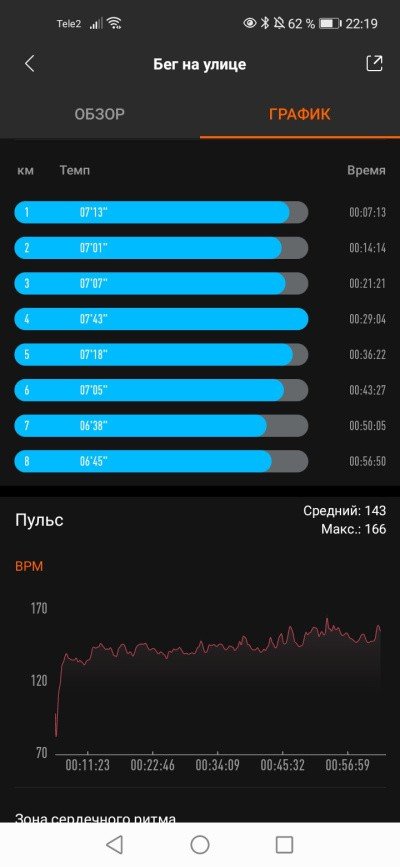Open the recent apps view

284,844
